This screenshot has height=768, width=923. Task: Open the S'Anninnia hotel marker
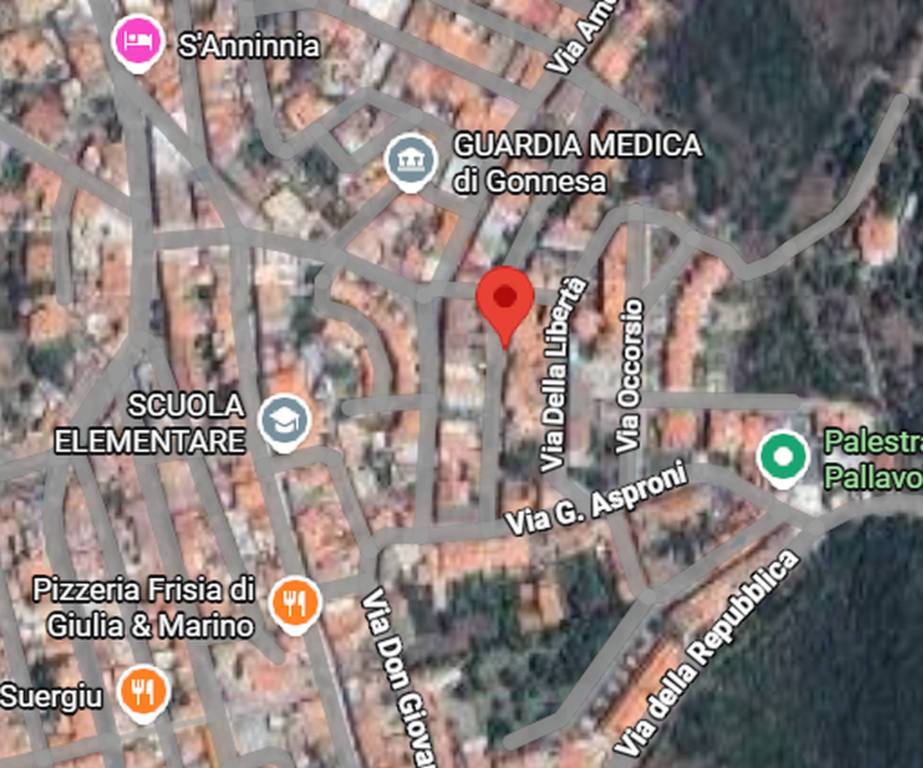coord(138,42)
